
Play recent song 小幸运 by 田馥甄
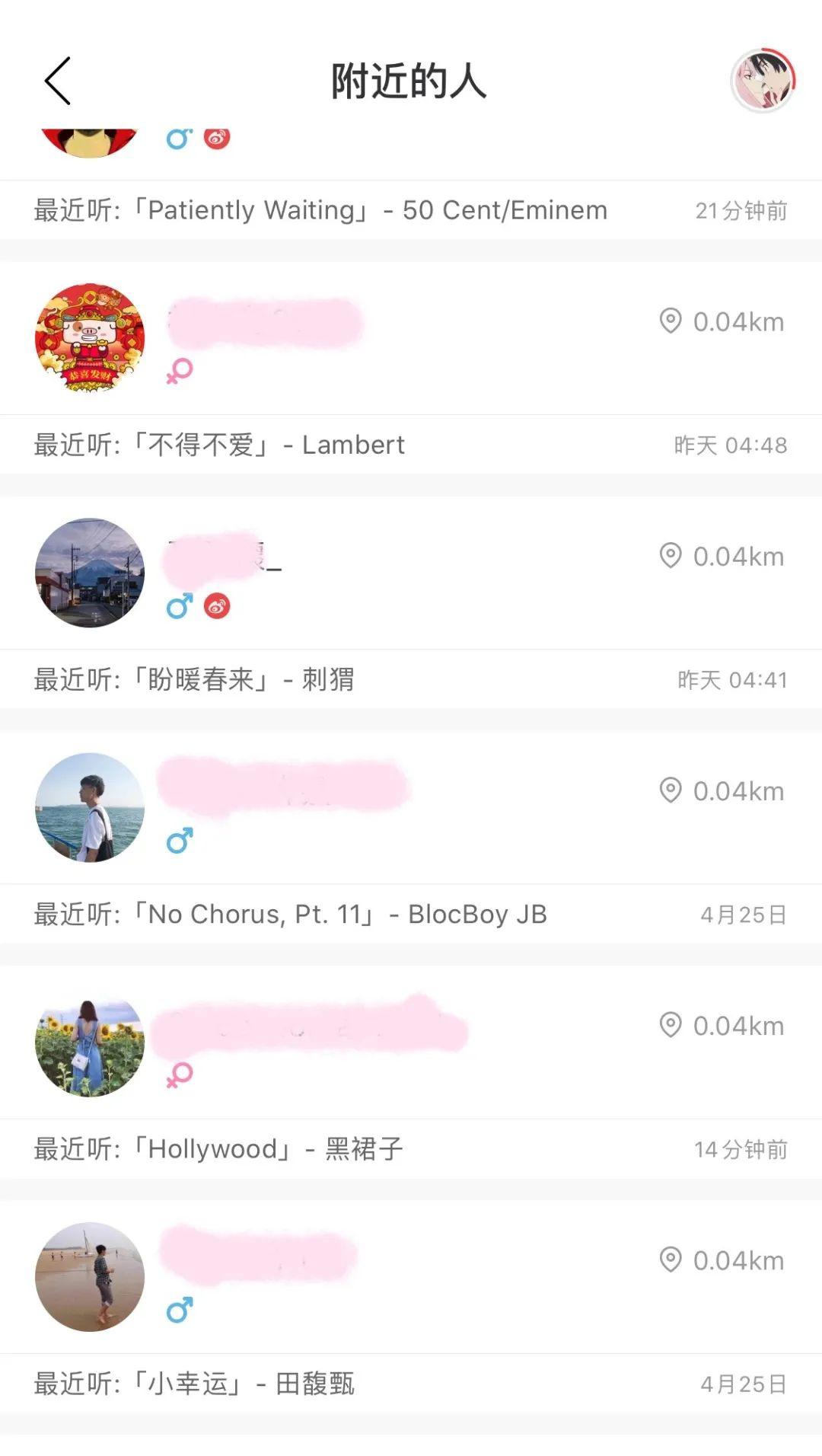[194, 1383]
